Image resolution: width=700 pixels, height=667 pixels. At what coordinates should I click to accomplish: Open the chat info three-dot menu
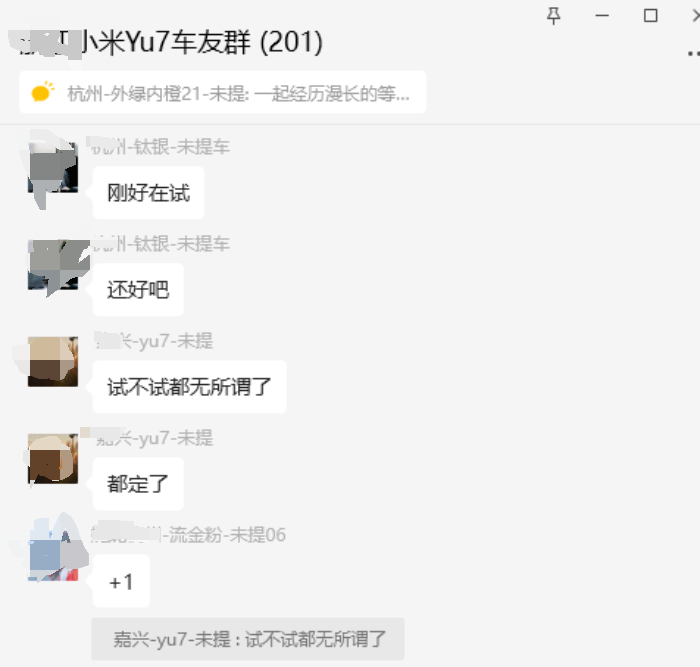click(x=692, y=52)
